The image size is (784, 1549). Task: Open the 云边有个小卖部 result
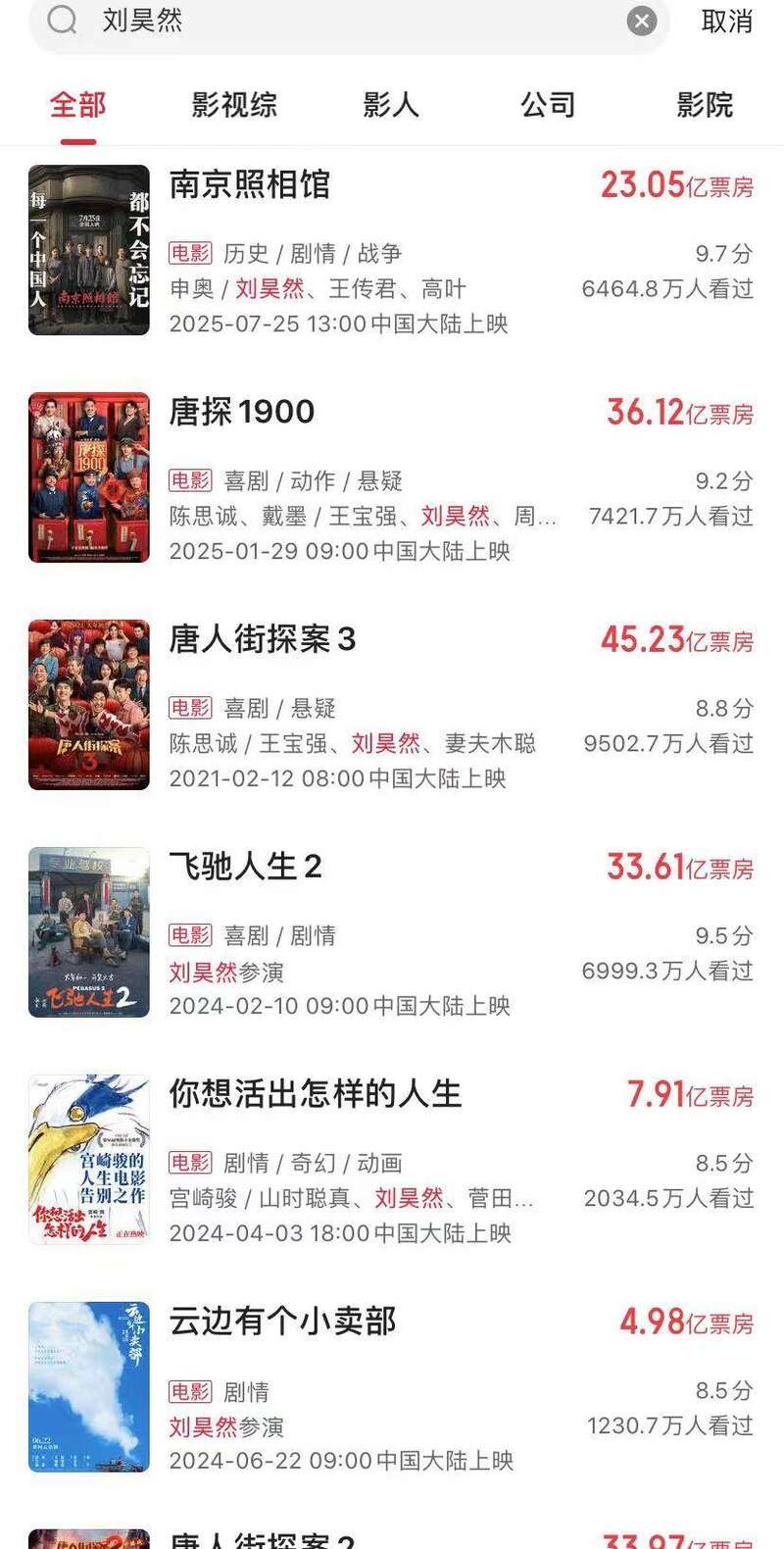pyautogui.click(x=392, y=1388)
